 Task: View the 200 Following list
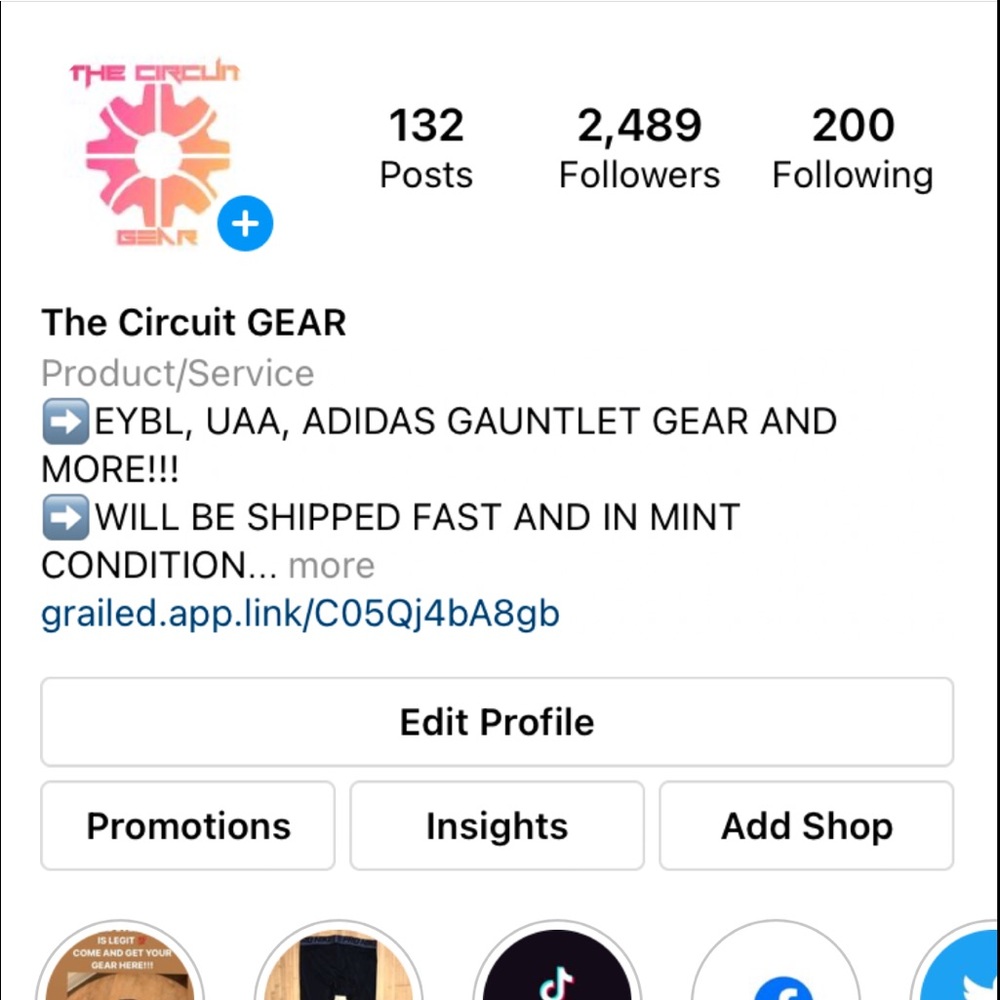852,148
